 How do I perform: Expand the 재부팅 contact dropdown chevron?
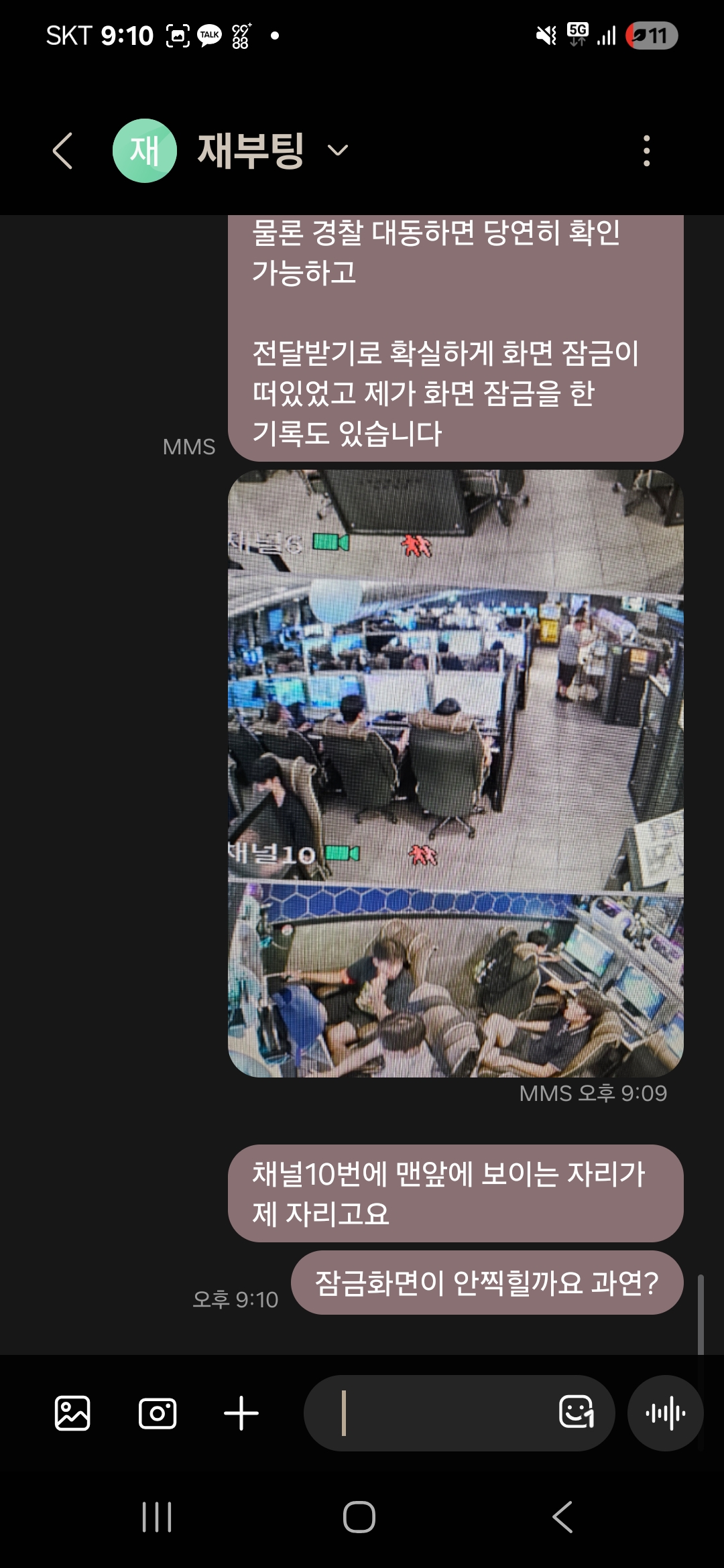pos(338,150)
